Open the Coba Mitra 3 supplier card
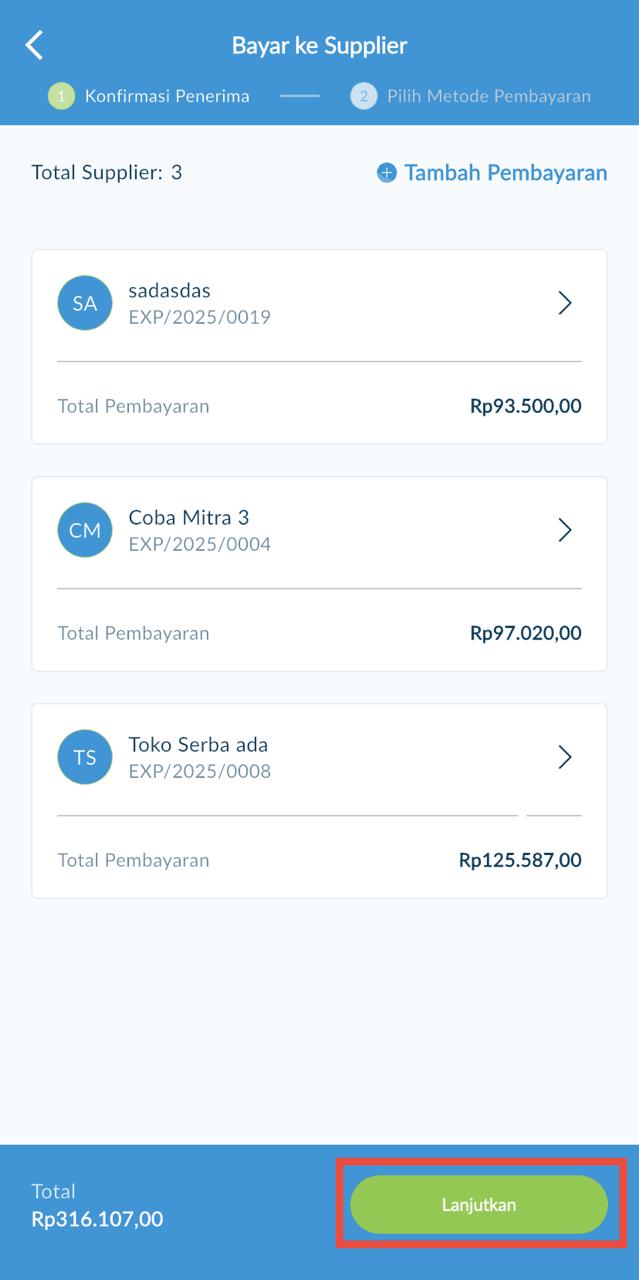This screenshot has width=639, height=1280. [x=319, y=574]
